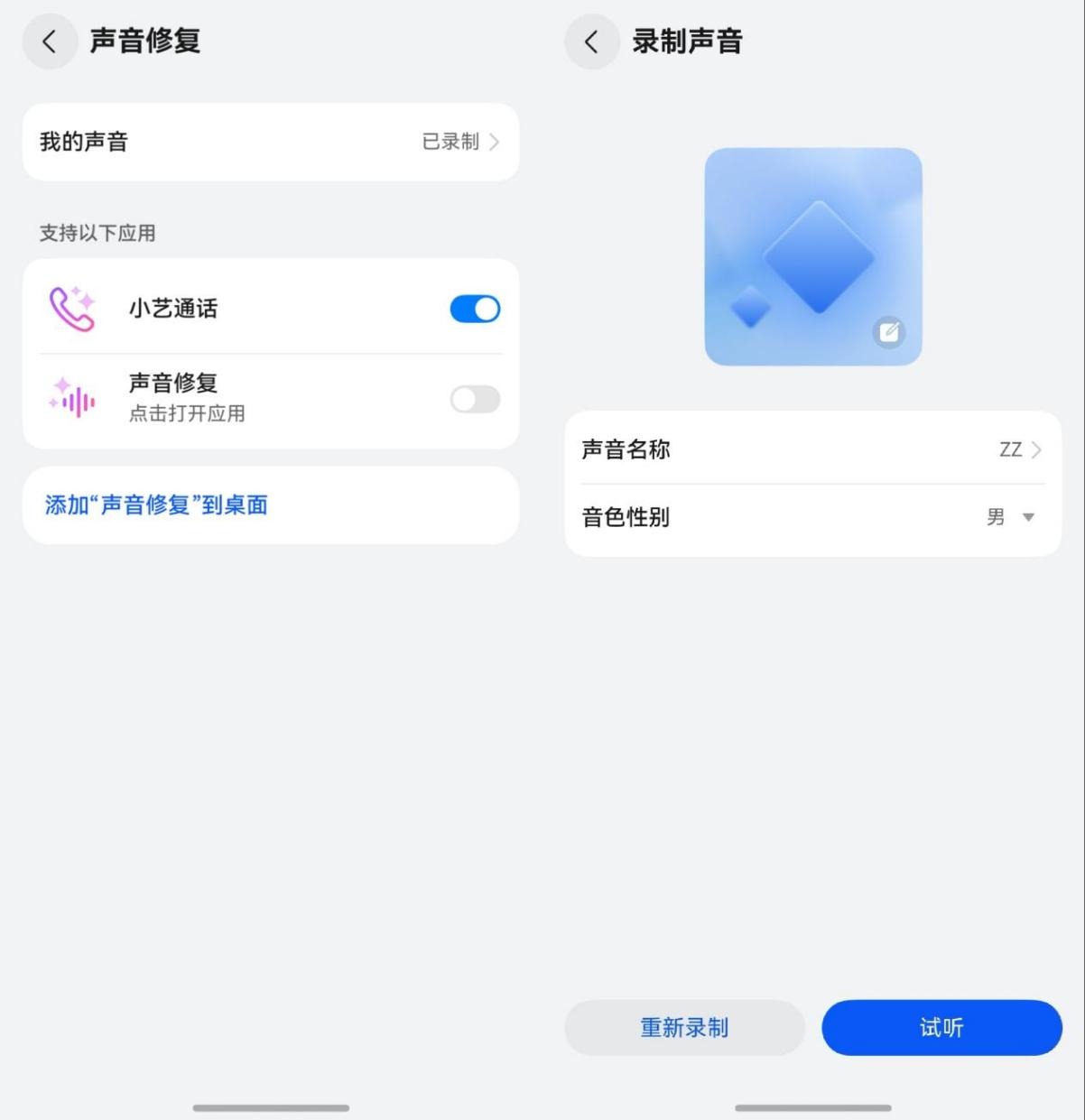
Task: Click the diamond voice avatar image
Action: 811,257
